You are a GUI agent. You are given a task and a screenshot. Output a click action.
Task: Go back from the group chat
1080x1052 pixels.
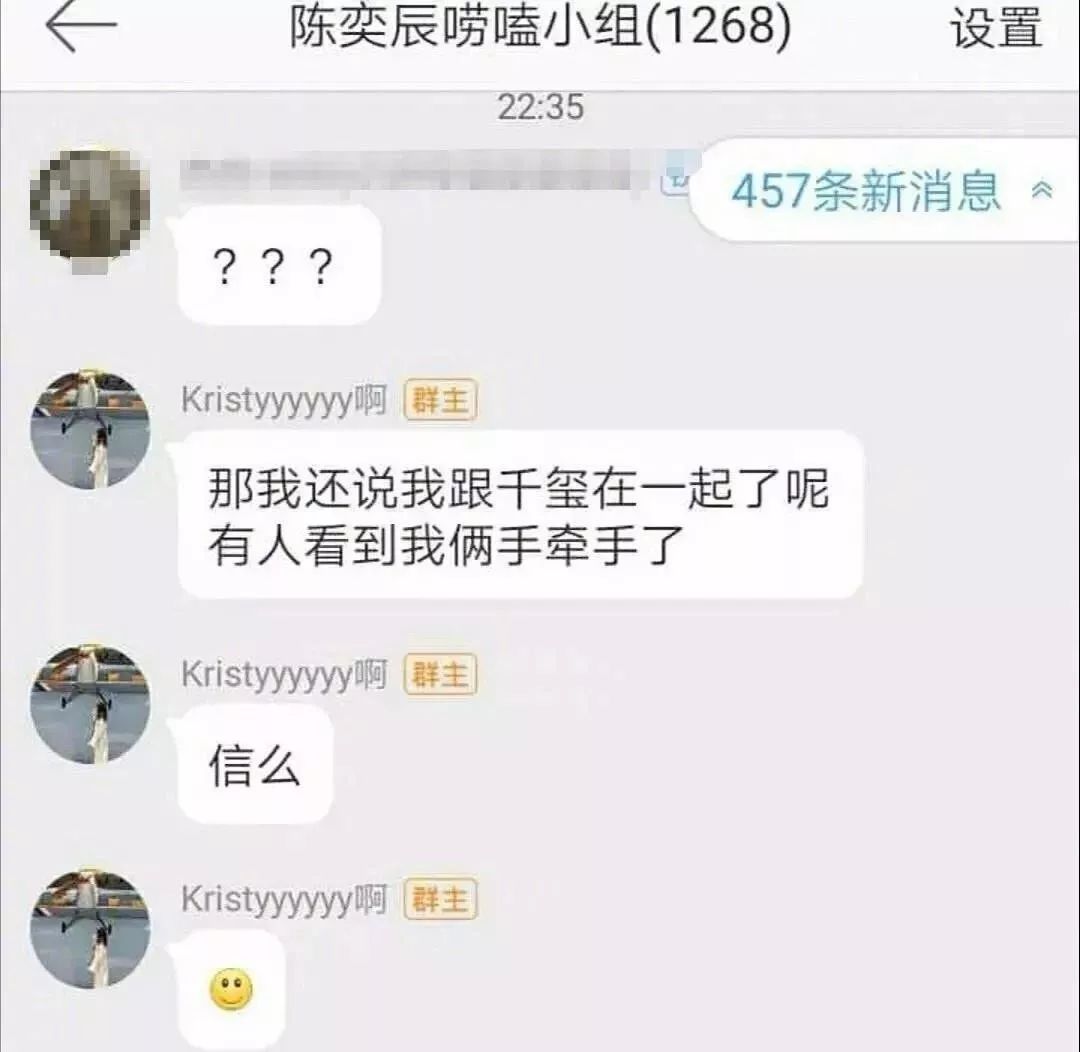(x=80, y=28)
